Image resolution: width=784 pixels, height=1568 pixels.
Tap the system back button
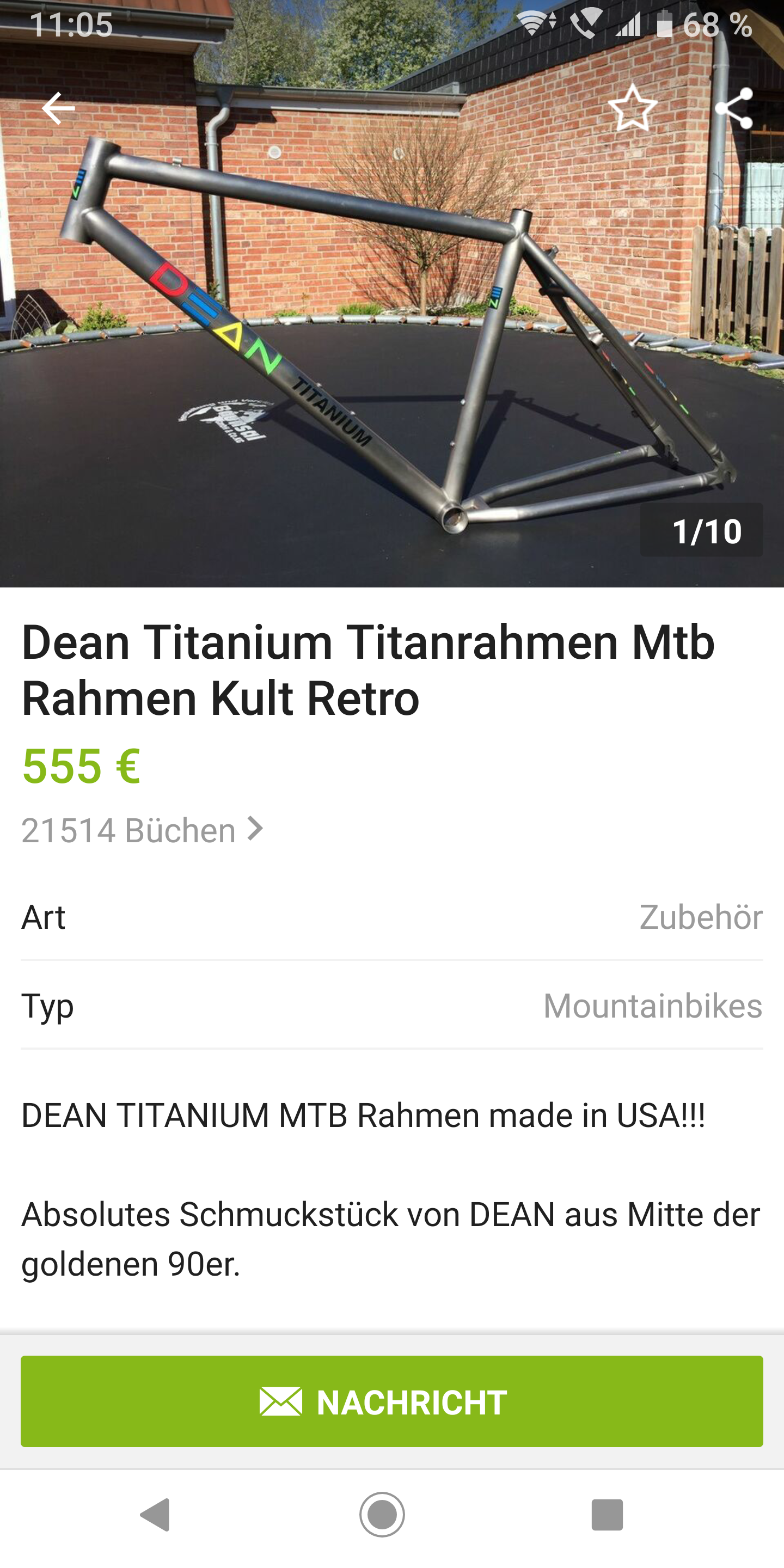click(155, 1515)
